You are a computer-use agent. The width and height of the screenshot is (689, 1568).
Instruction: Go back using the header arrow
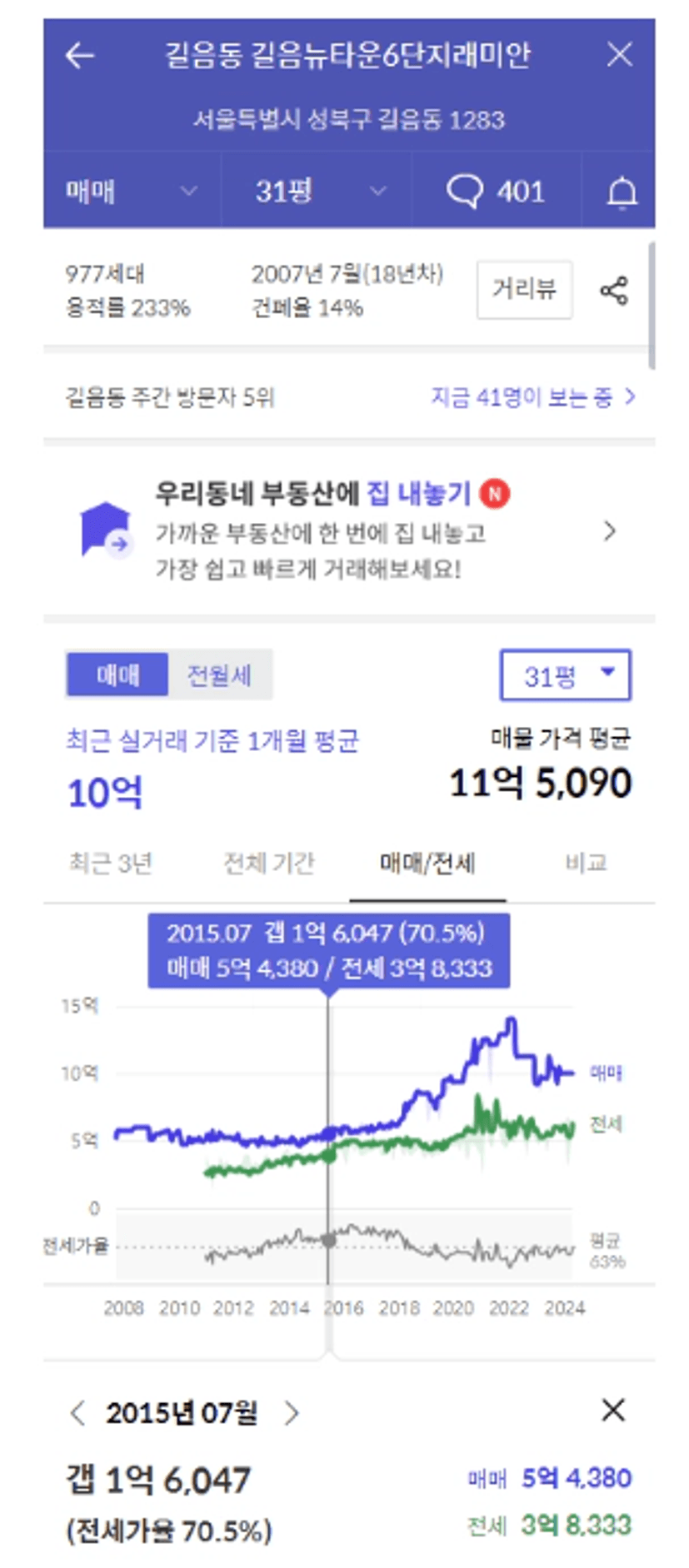(x=80, y=56)
